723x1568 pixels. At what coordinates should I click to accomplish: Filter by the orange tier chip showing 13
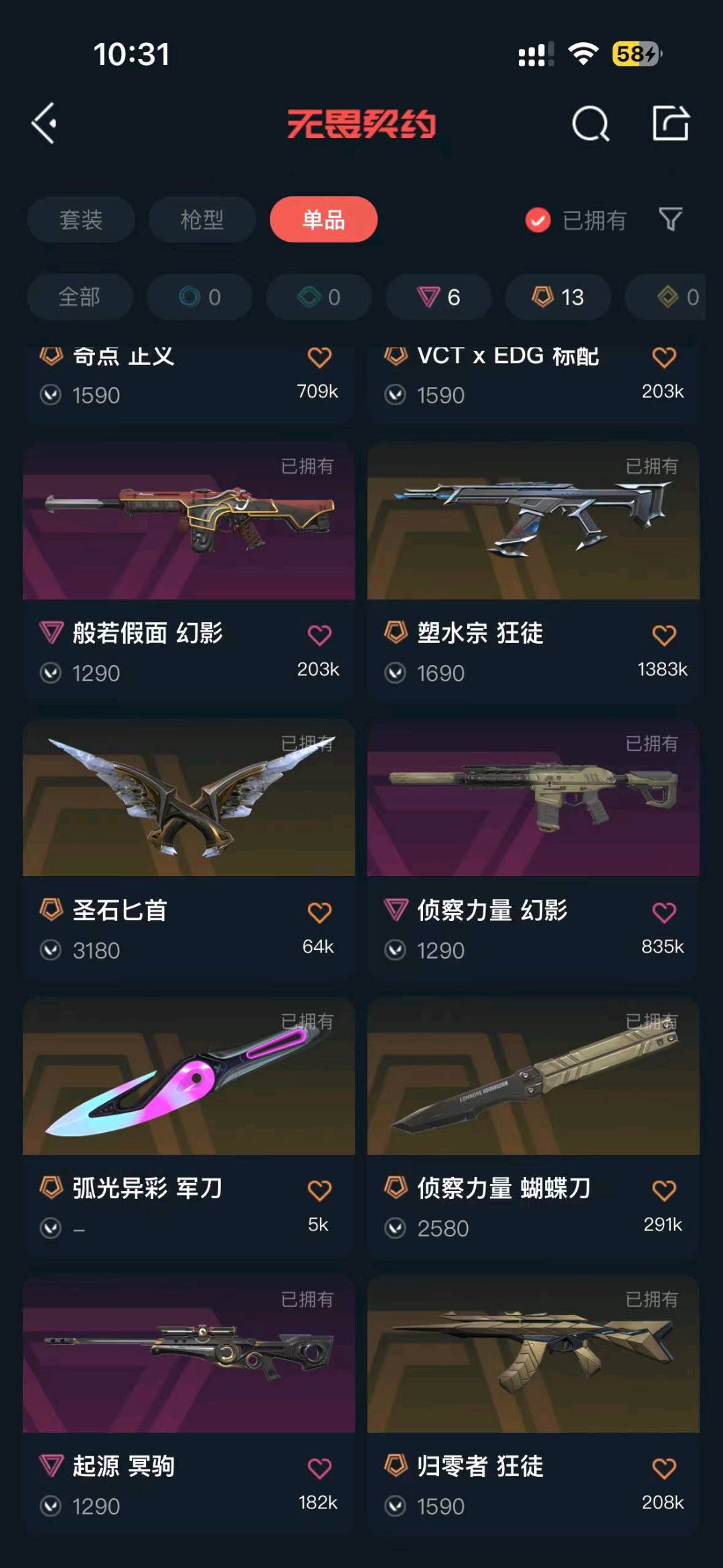pos(558,297)
